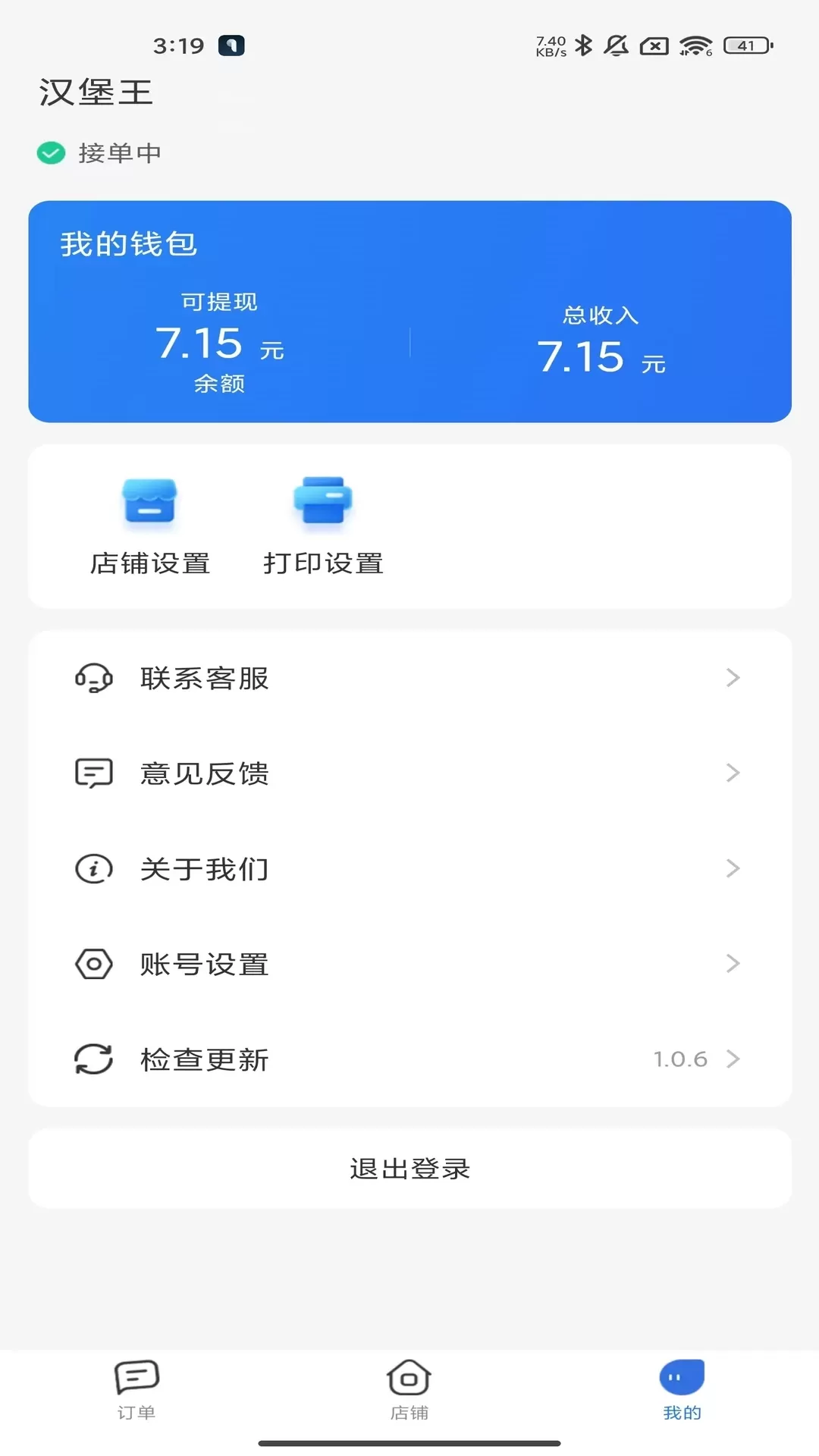The image size is (819, 1456).
Task: Tap 退出登录 to log out
Action: click(409, 1169)
